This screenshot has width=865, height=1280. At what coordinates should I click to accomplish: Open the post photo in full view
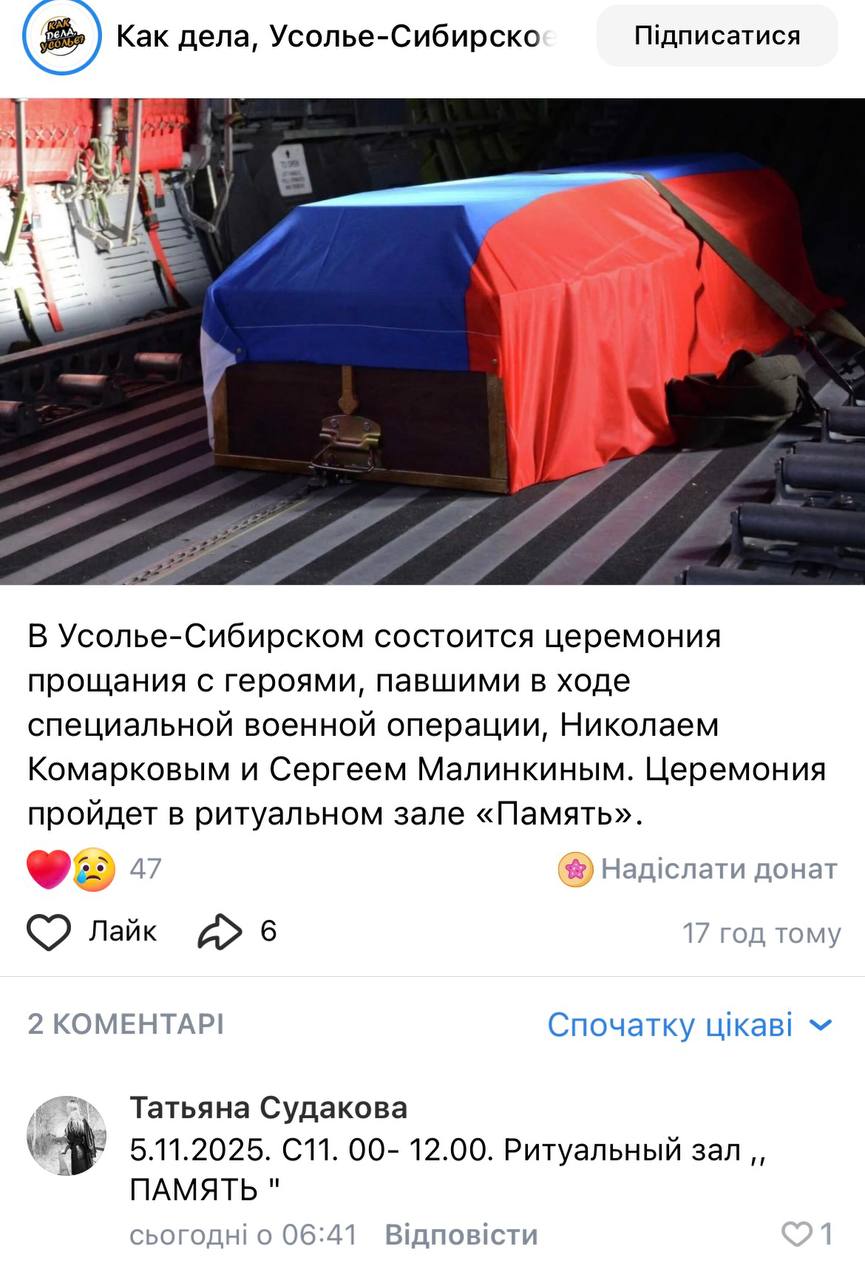pyautogui.click(x=432, y=340)
